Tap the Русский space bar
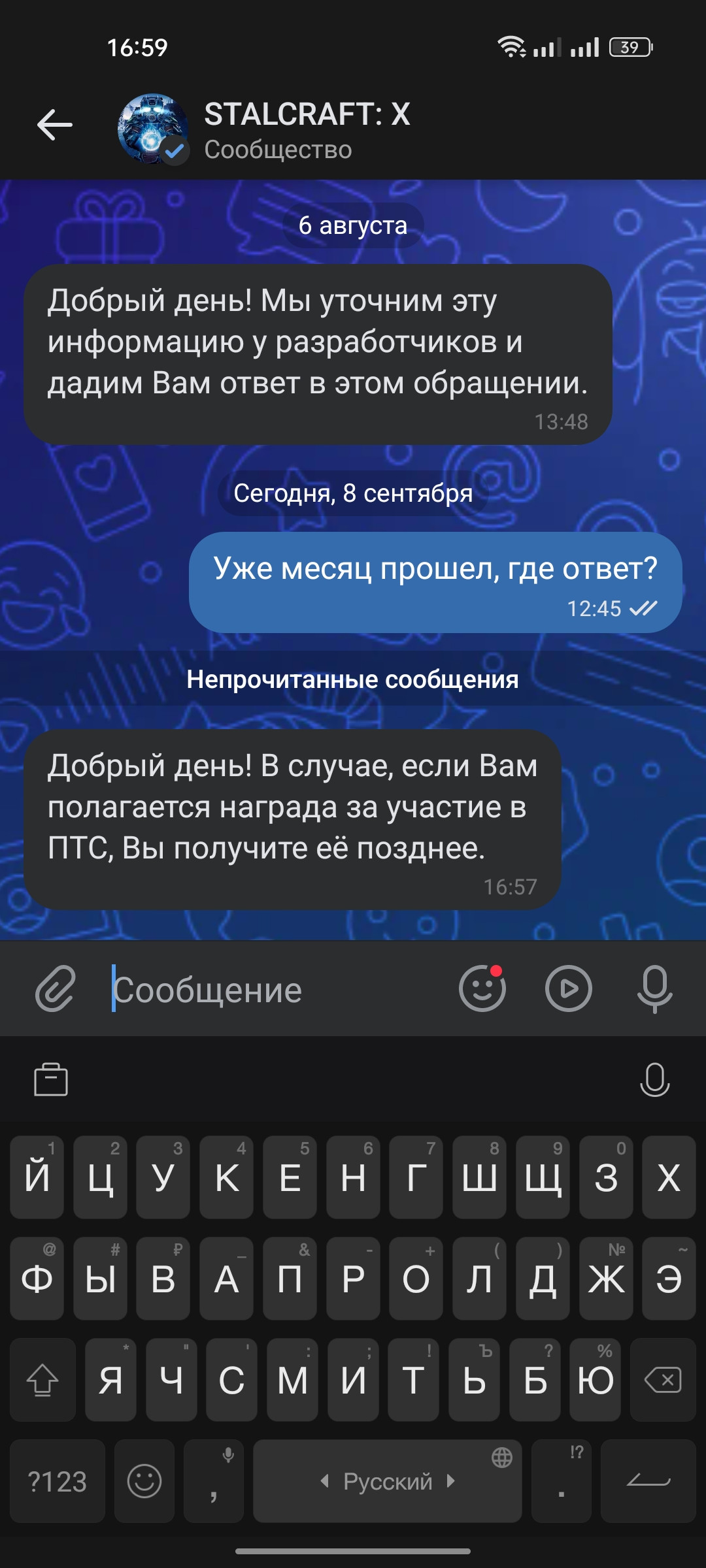 tap(387, 1481)
